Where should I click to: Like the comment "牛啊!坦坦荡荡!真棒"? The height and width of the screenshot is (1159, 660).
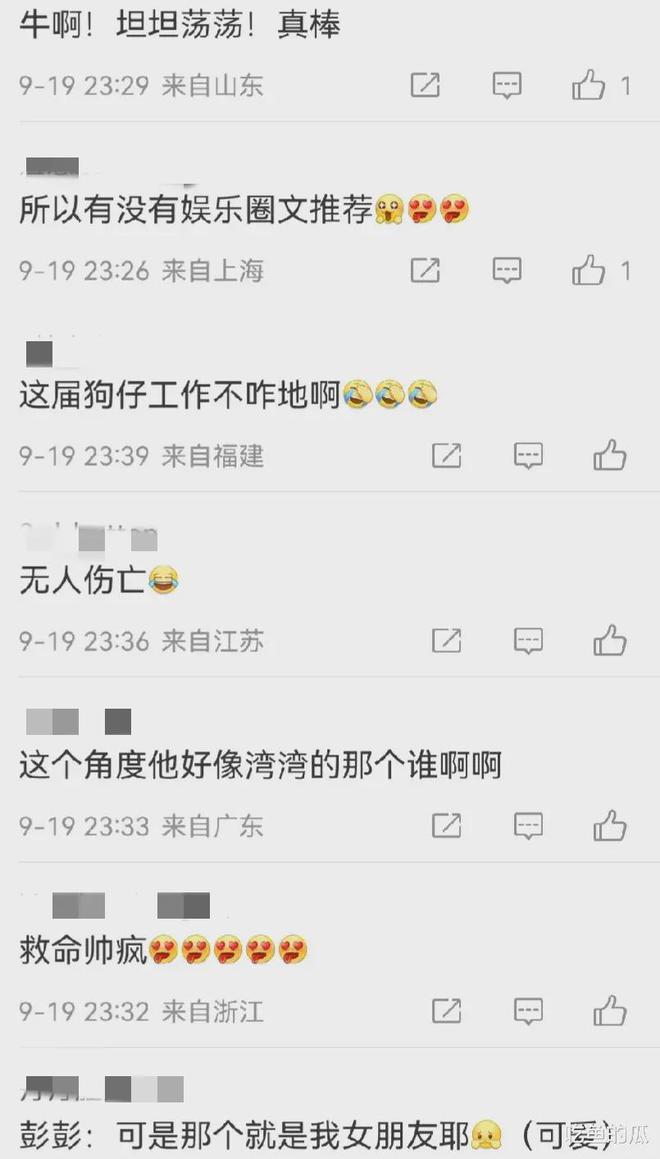[589, 86]
